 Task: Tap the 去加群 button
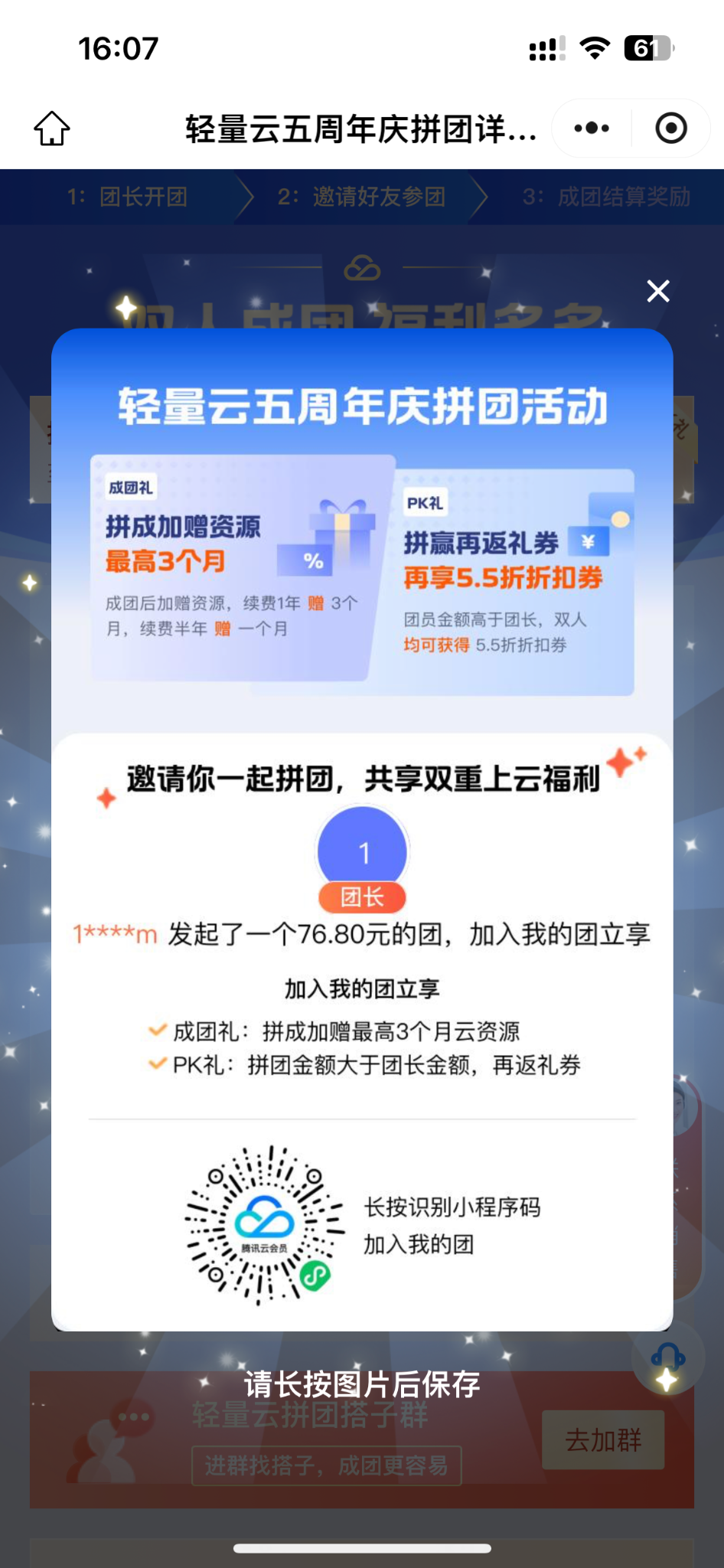click(x=603, y=1440)
